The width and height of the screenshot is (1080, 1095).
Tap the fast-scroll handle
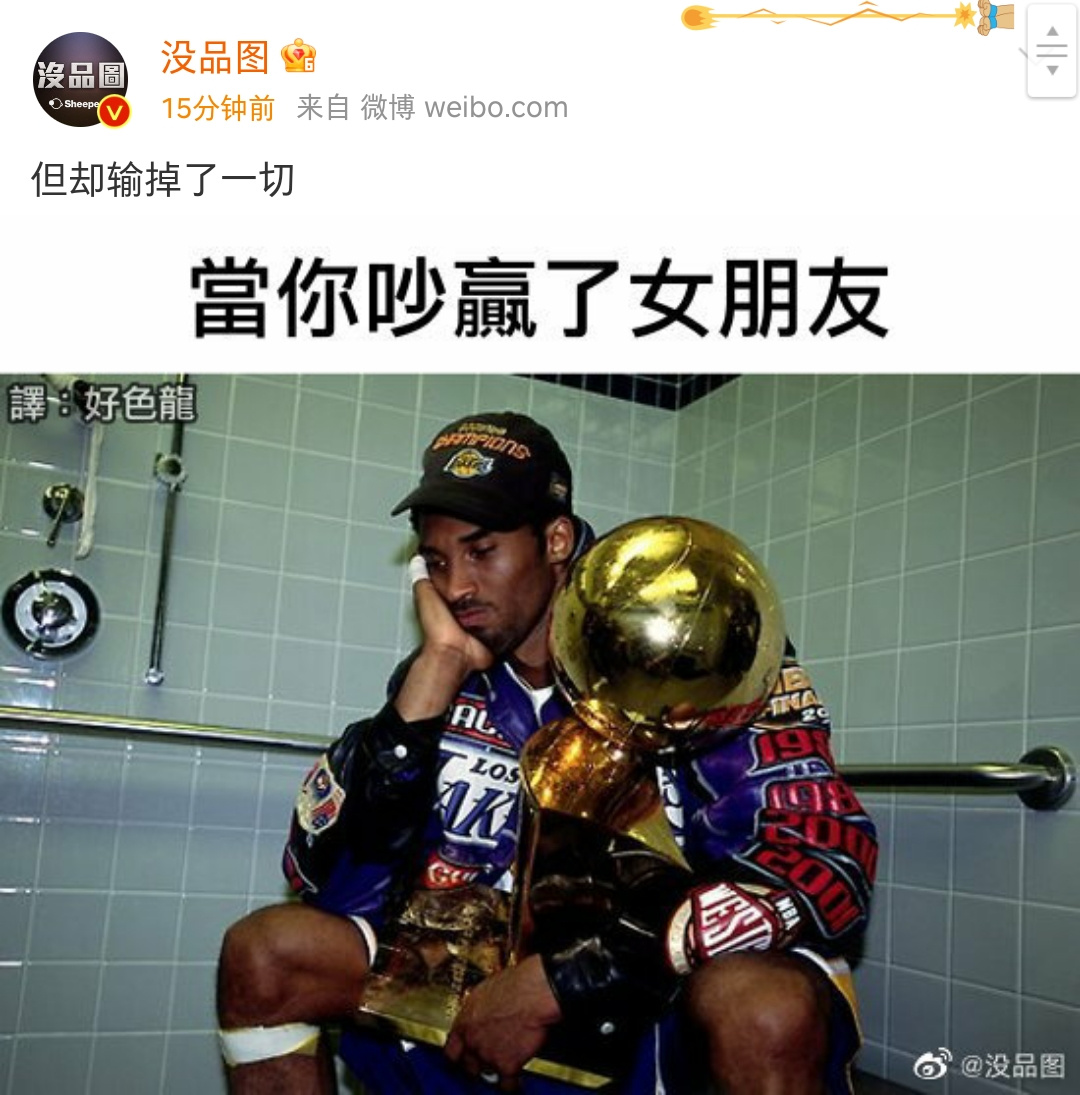1051,50
